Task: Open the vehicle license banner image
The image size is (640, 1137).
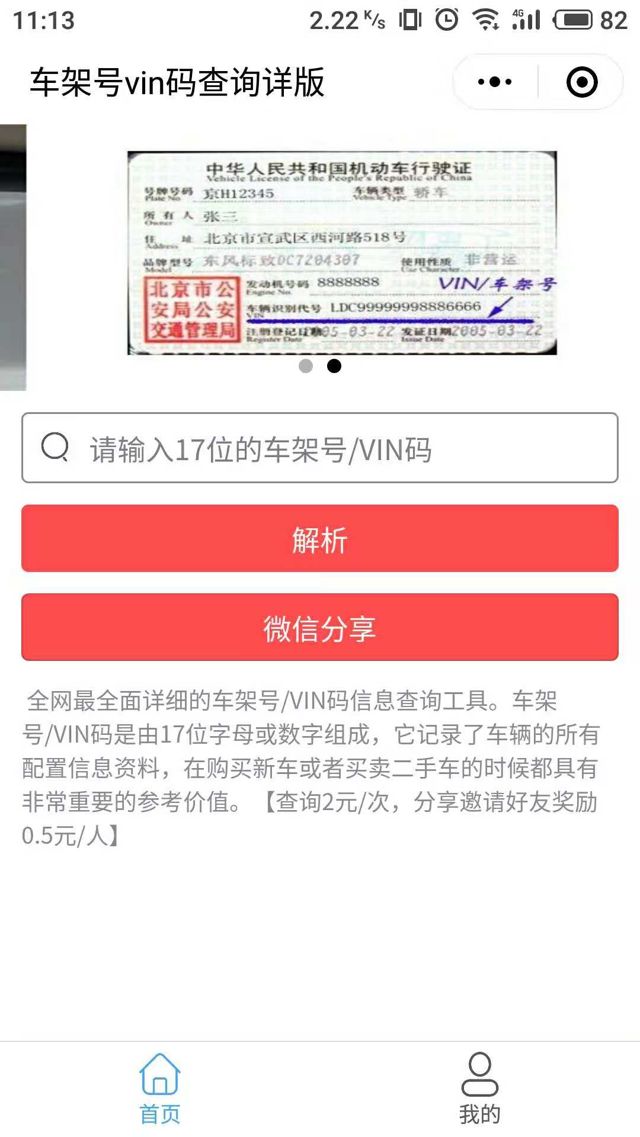Action: pyautogui.click(x=341, y=252)
